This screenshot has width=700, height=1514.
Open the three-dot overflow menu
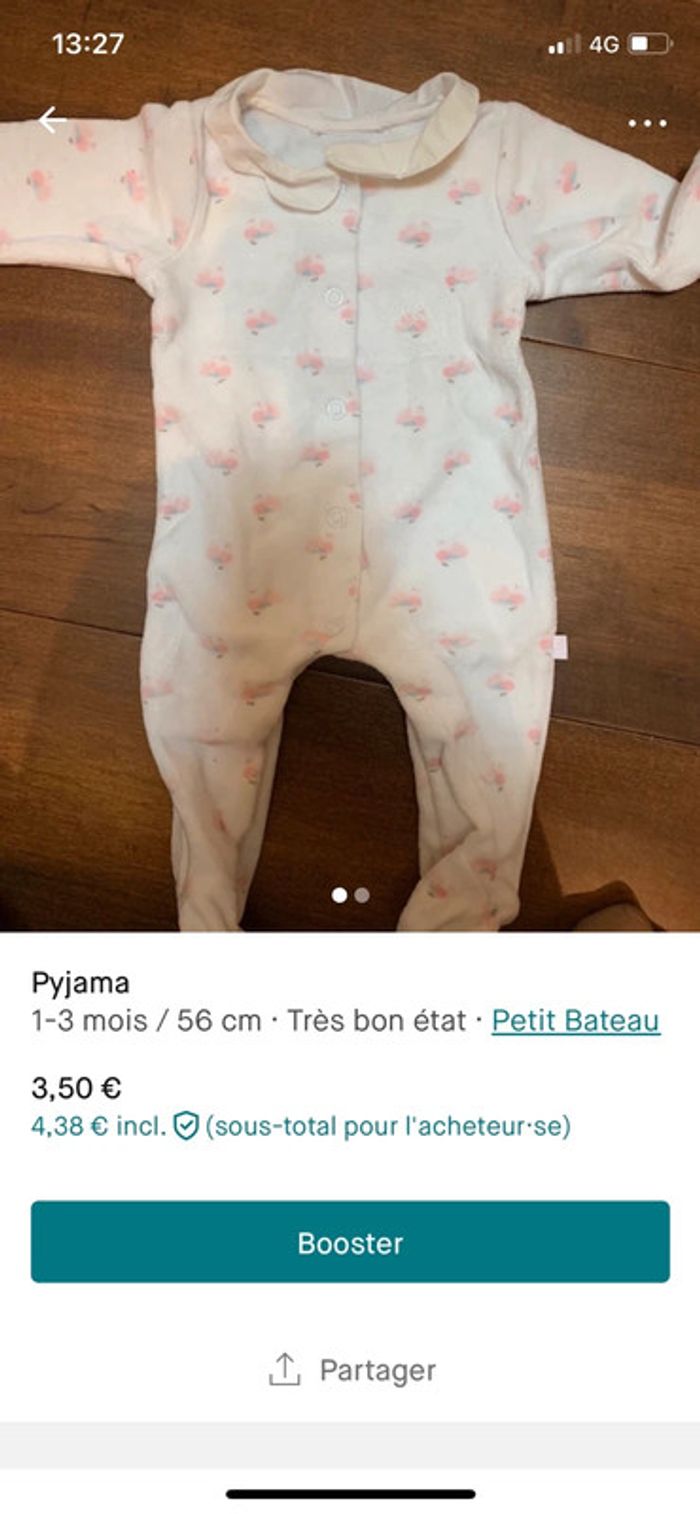(647, 123)
